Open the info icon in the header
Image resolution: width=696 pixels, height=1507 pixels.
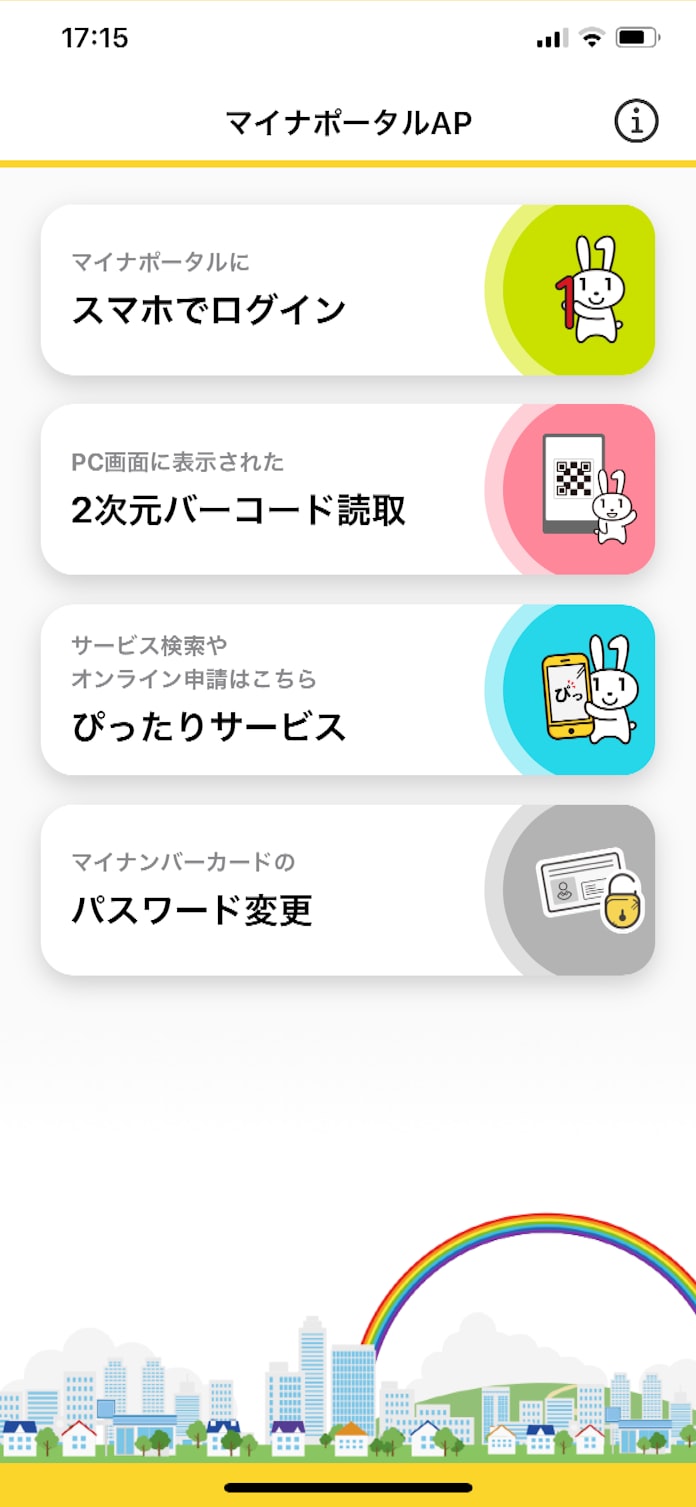[636, 122]
